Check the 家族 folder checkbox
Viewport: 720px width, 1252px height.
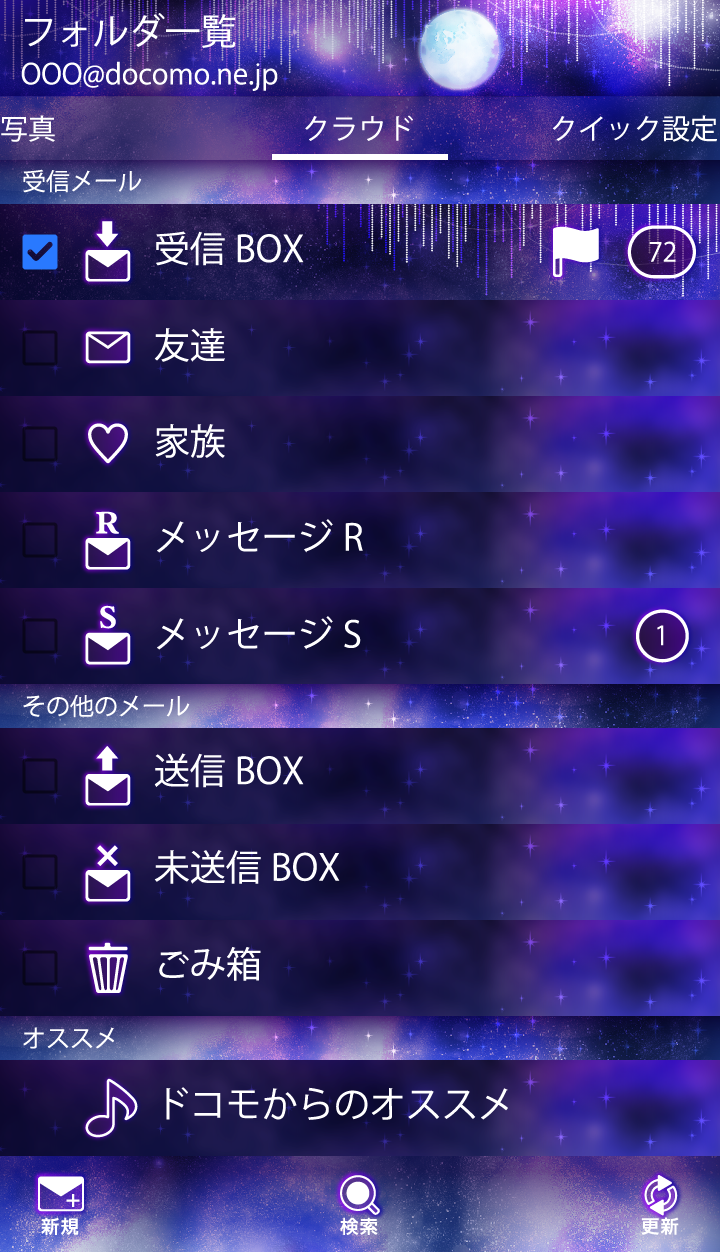[40, 444]
